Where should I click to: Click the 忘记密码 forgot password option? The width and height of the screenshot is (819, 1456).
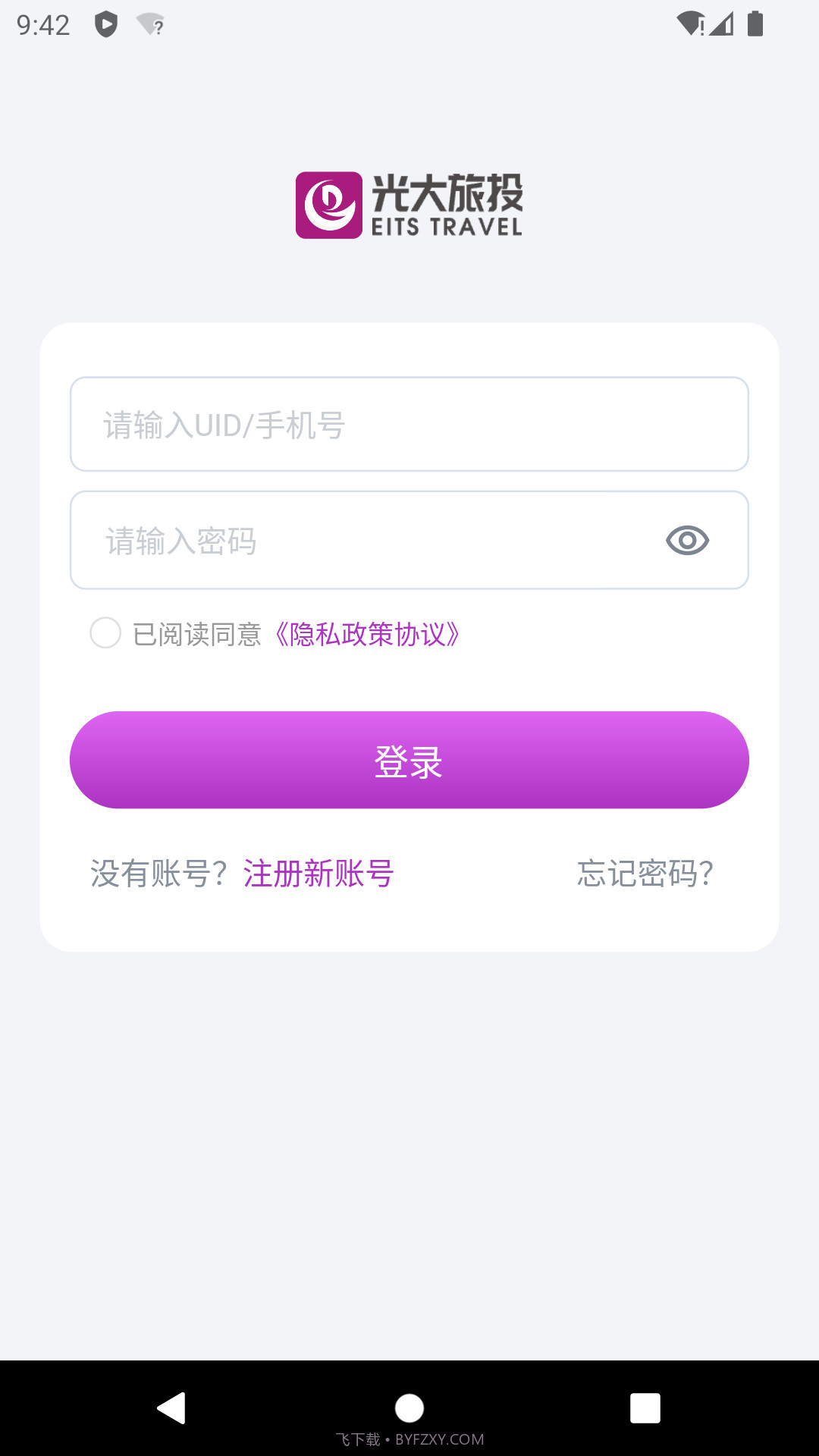(x=645, y=874)
